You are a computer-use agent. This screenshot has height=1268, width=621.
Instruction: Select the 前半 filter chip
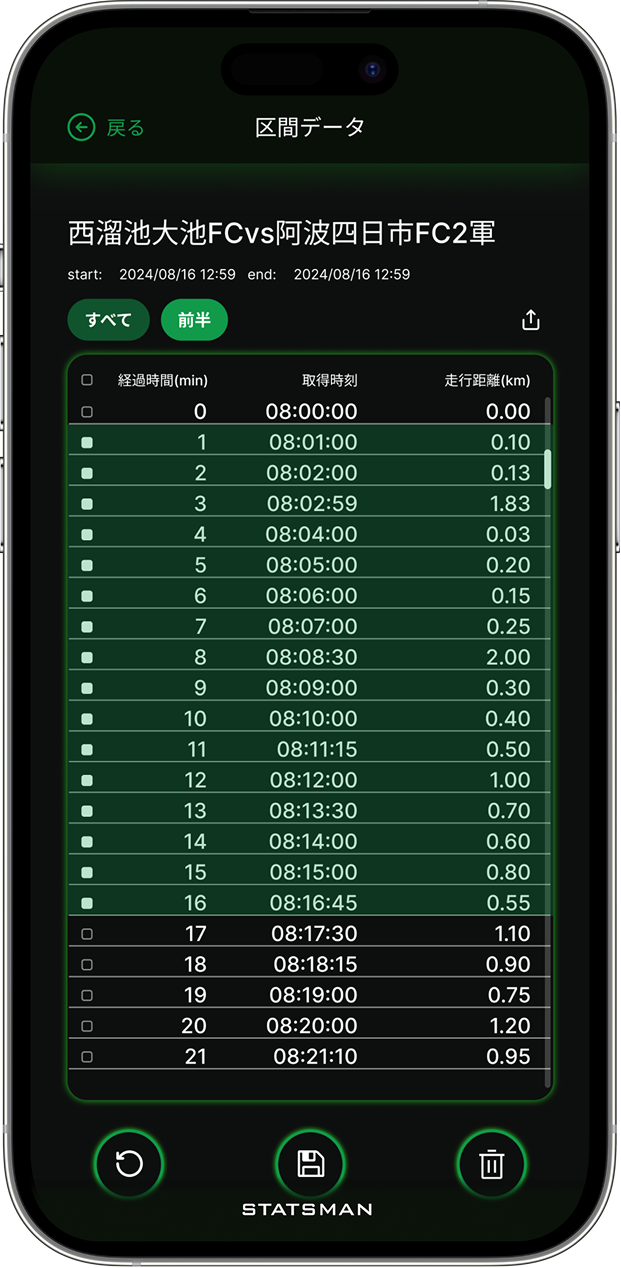(194, 320)
